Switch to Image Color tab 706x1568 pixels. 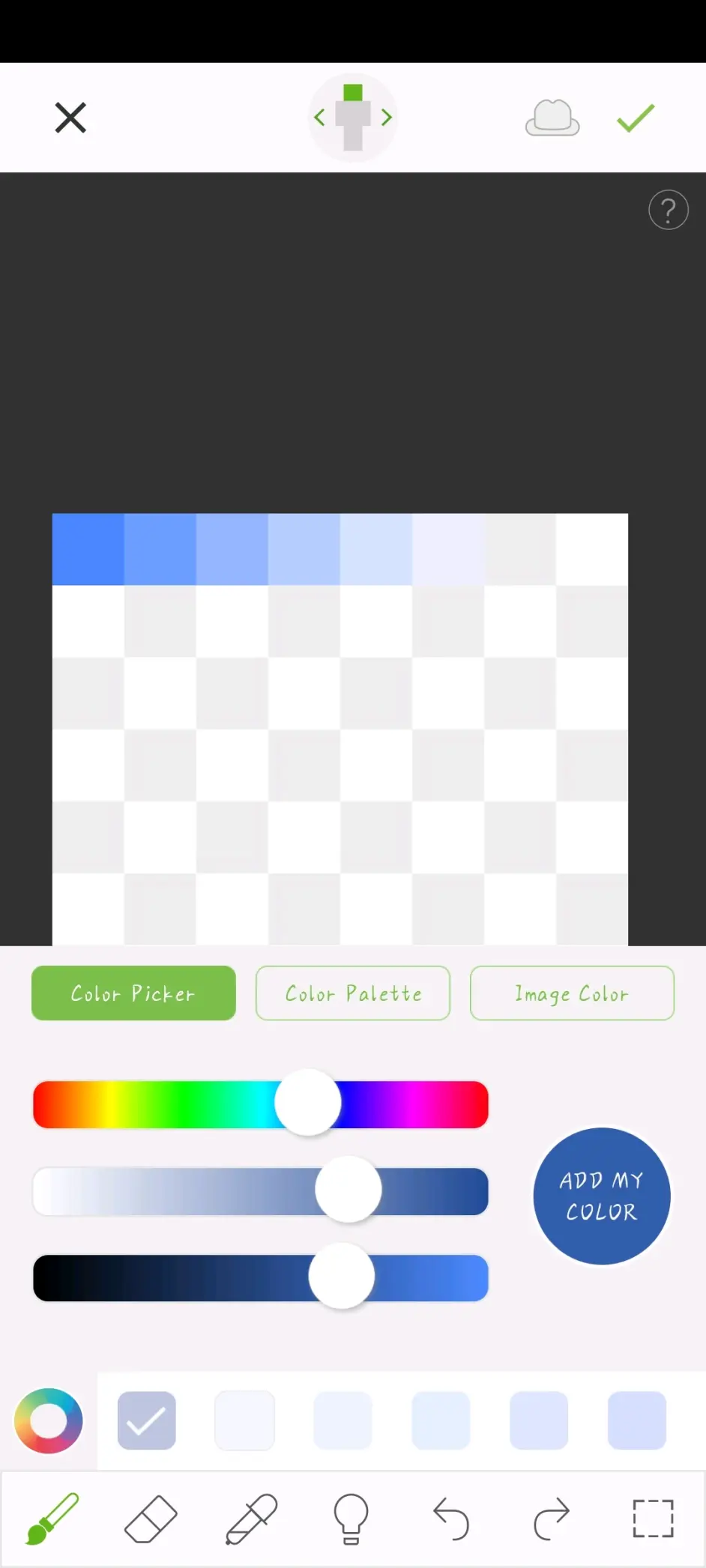pos(572,993)
